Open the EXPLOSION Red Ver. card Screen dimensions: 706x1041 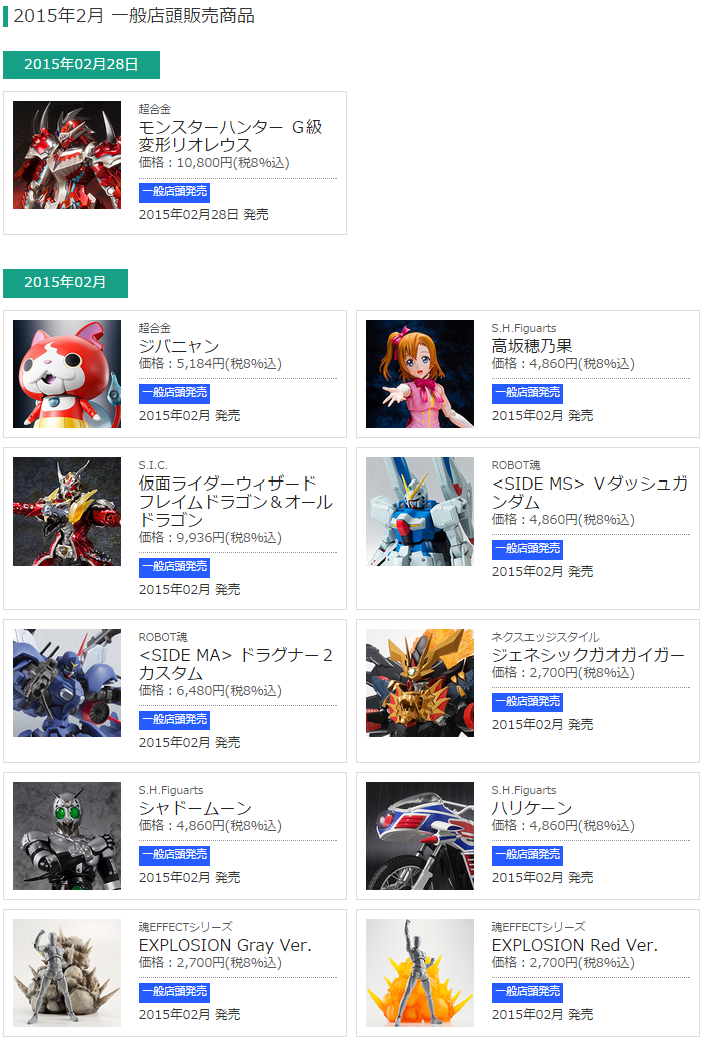tap(574, 945)
